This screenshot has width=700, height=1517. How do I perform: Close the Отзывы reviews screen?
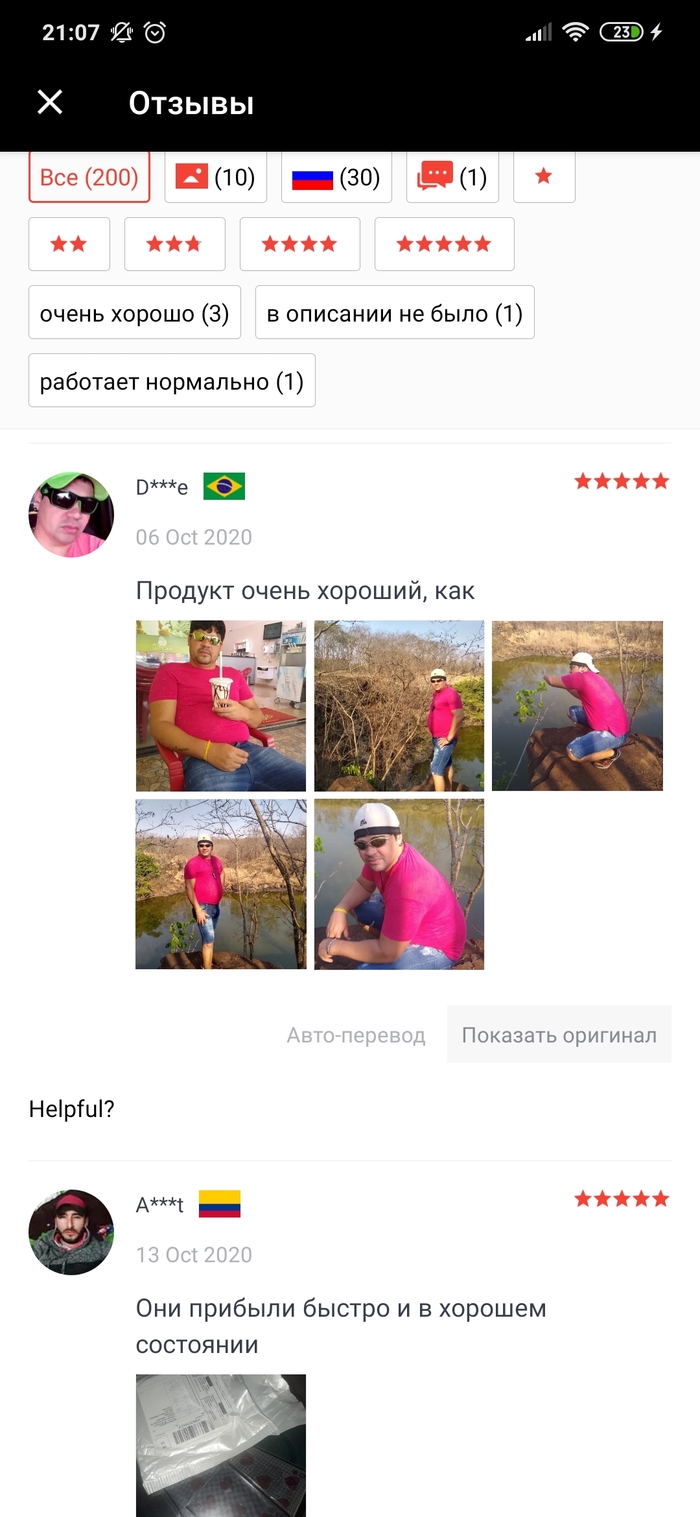point(49,102)
